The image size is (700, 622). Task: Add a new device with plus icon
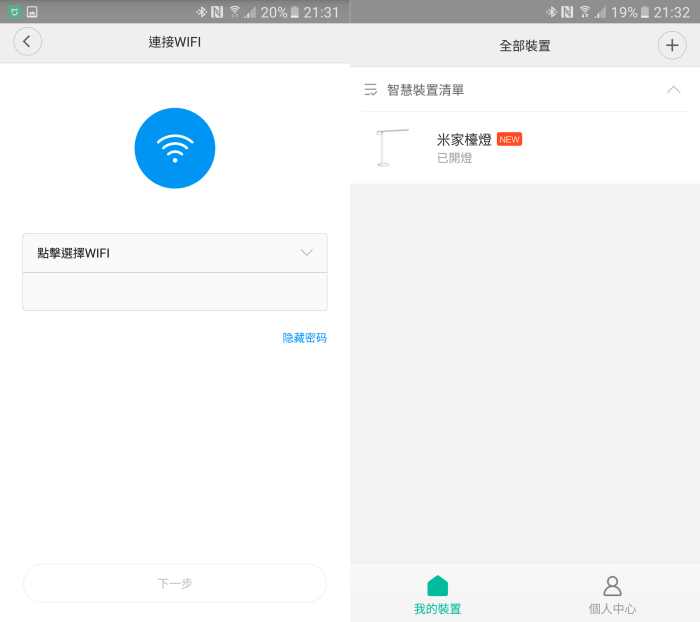671,45
